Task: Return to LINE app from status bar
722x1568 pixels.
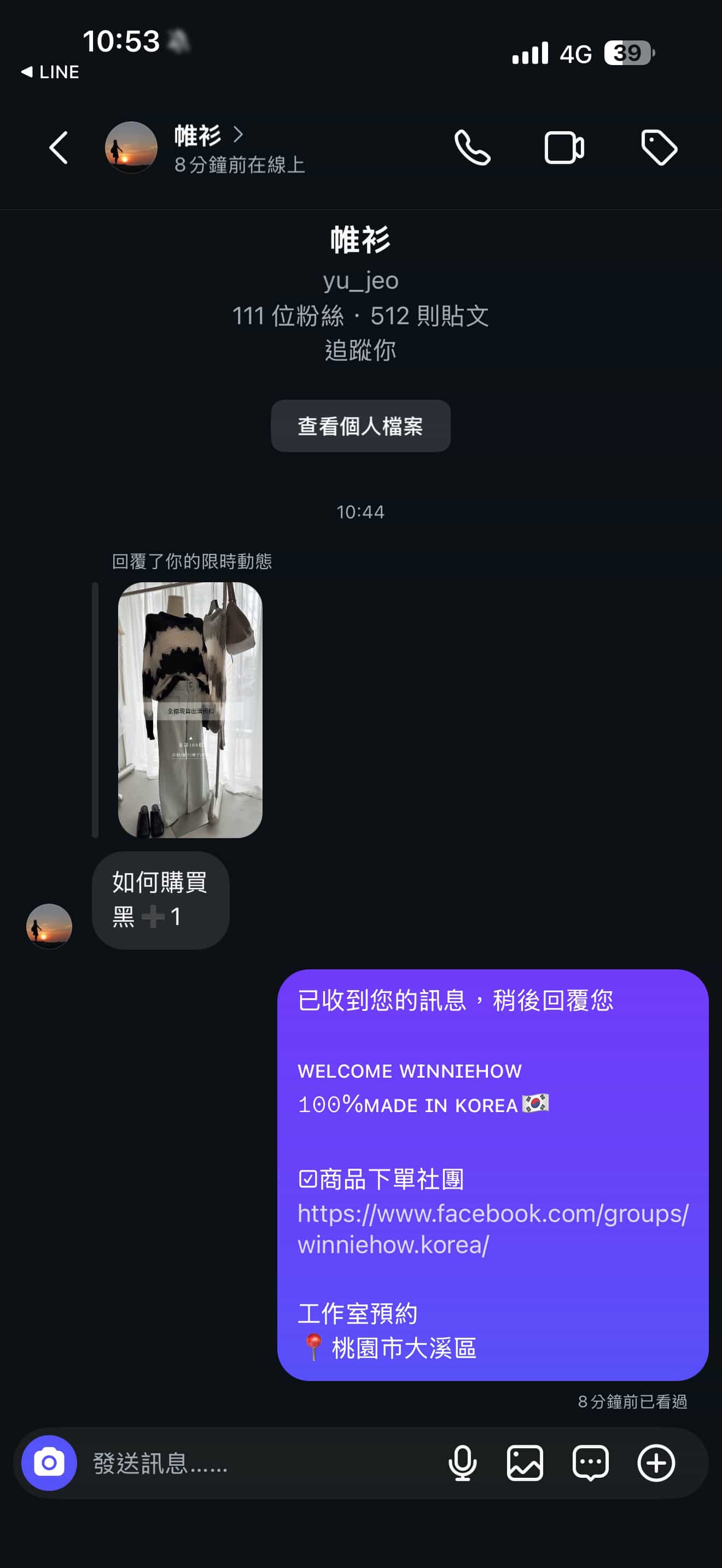Action: [50, 72]
